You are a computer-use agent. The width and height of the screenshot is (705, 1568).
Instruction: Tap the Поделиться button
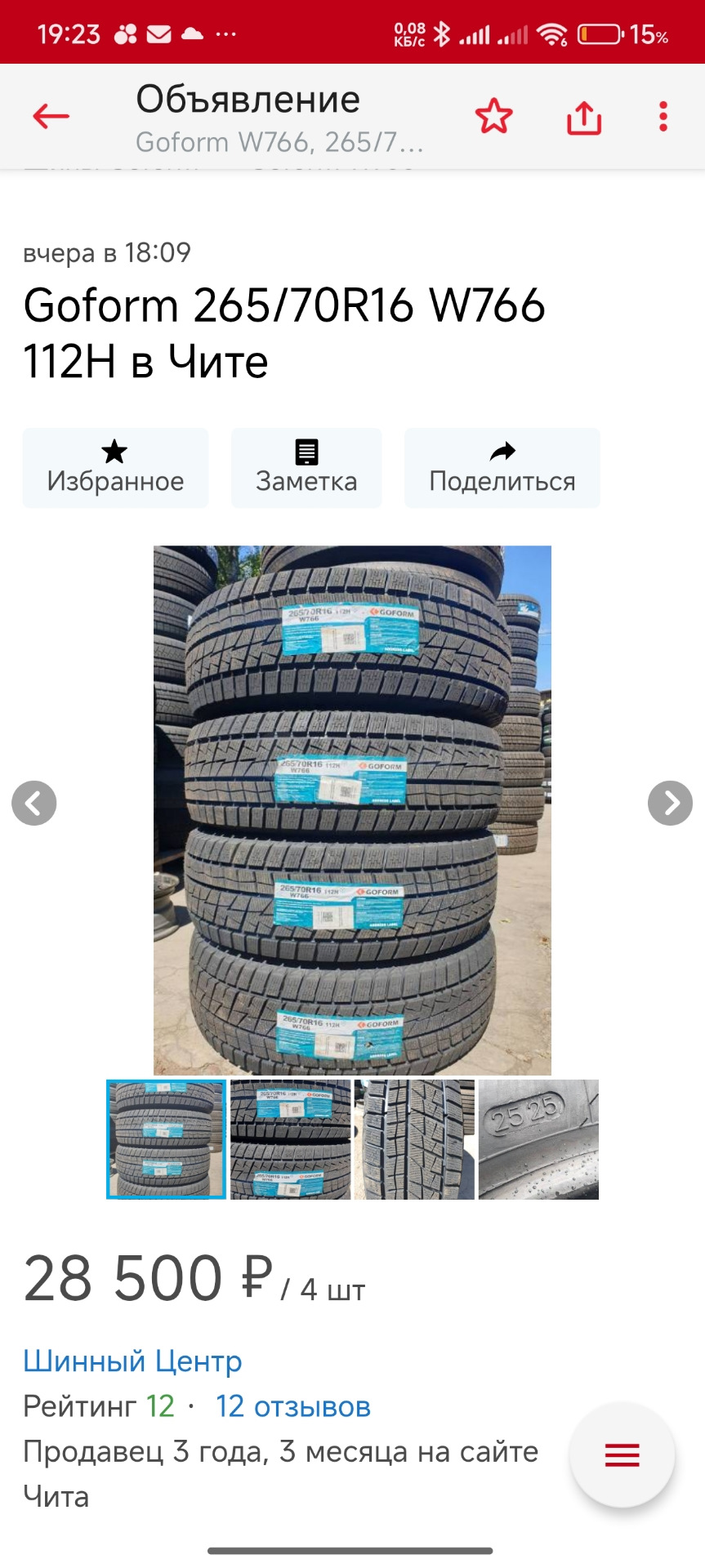click(502, 468)
